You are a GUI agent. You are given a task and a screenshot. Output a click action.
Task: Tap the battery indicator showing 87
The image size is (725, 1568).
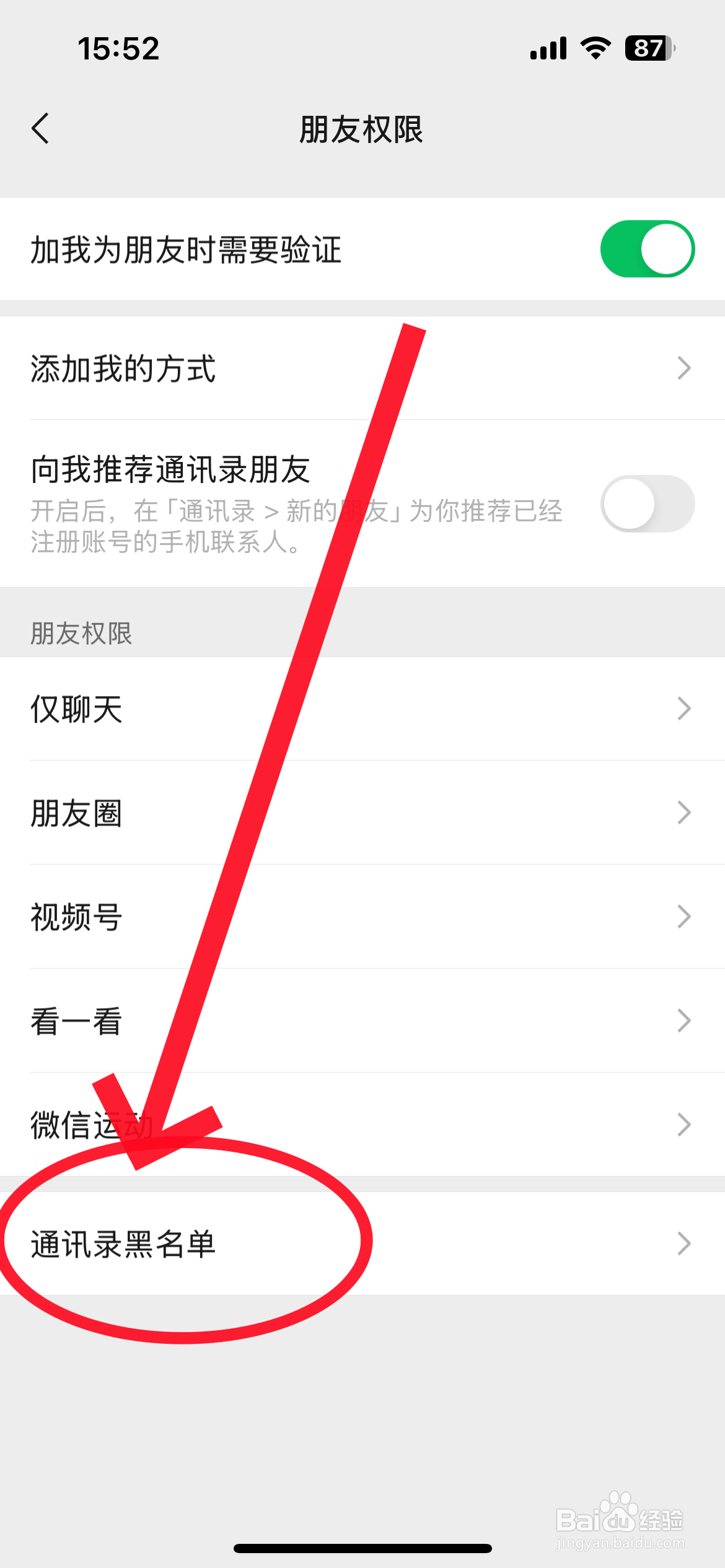(x=647, y=47)
